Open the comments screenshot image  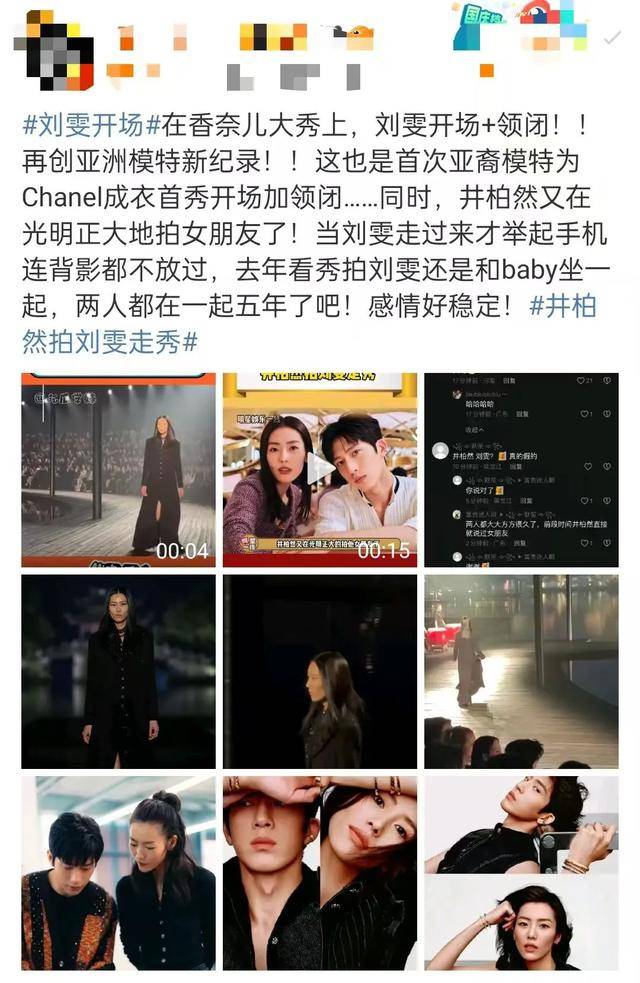[521, 470]
